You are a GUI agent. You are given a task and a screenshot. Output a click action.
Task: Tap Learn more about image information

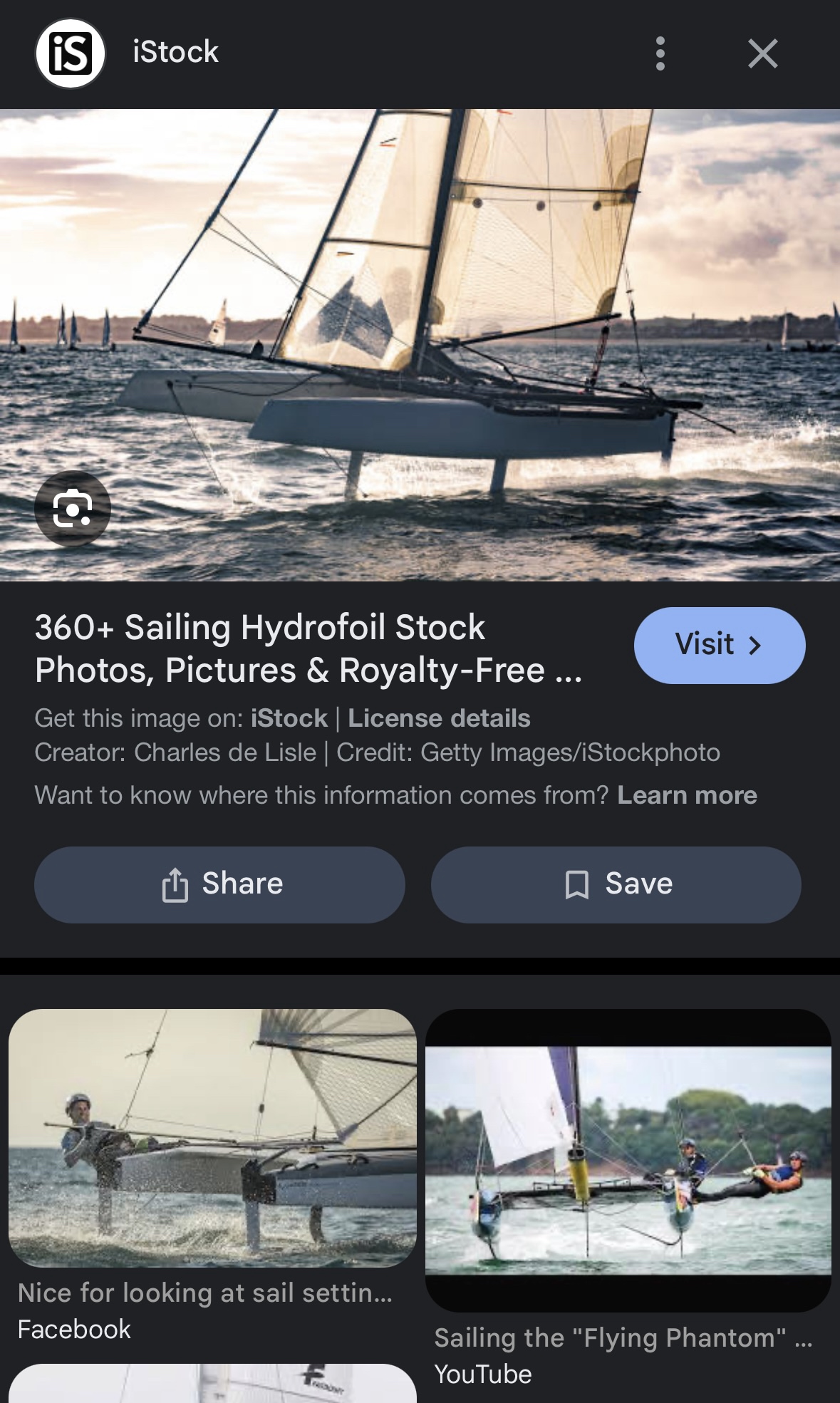(x=687, y=795)
